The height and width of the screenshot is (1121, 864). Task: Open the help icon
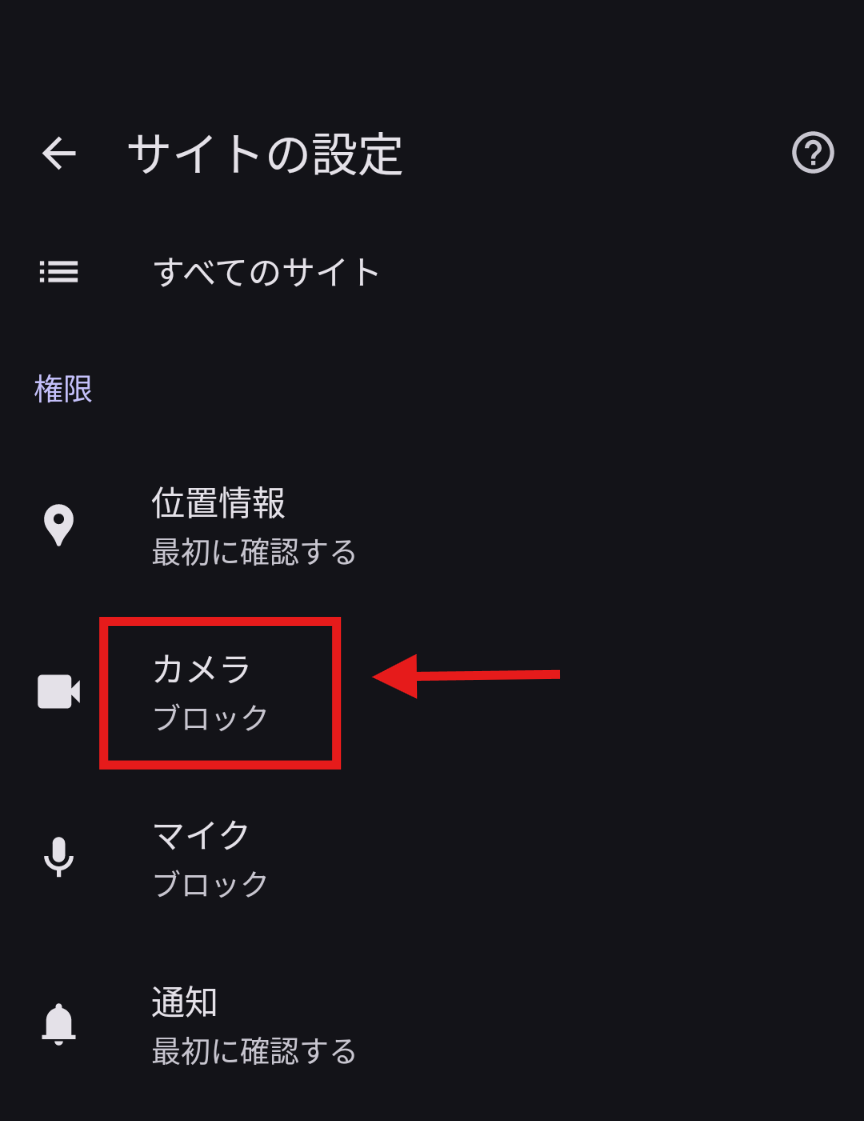tap(812, 154)
